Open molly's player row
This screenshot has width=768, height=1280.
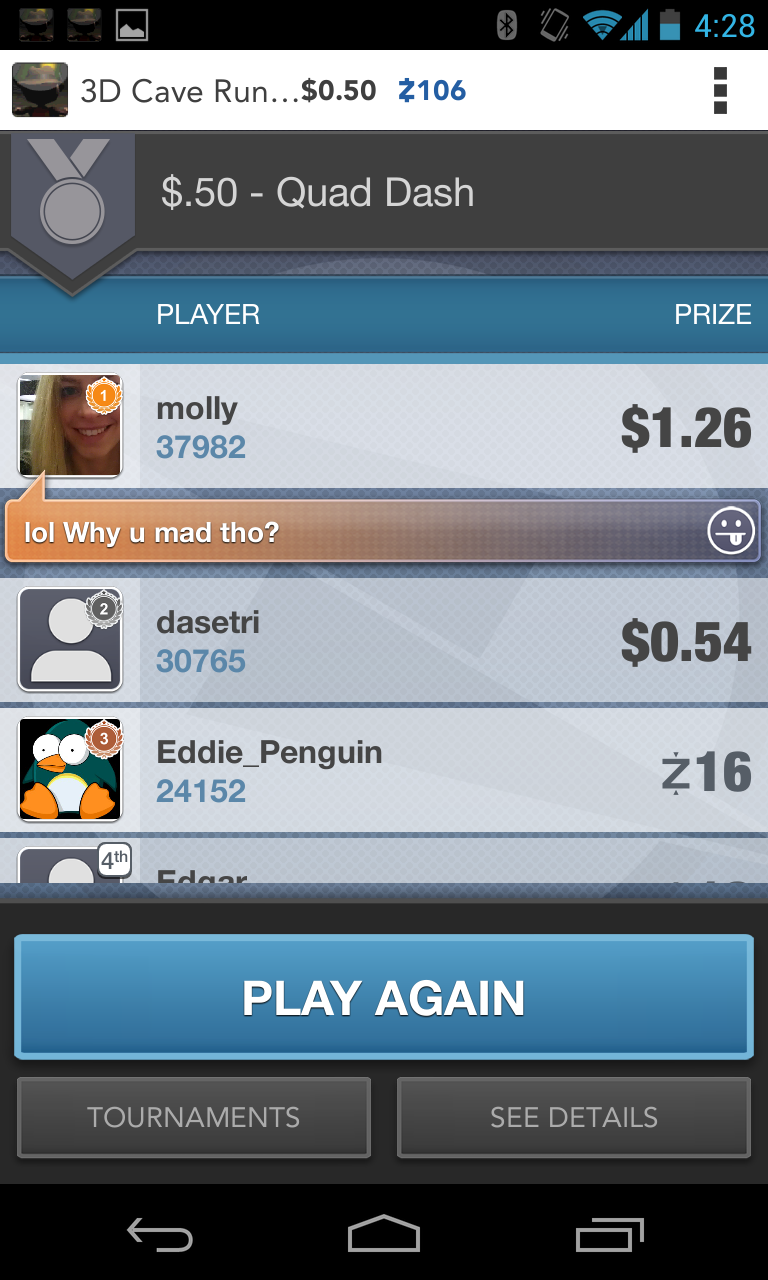pos(384,427)
